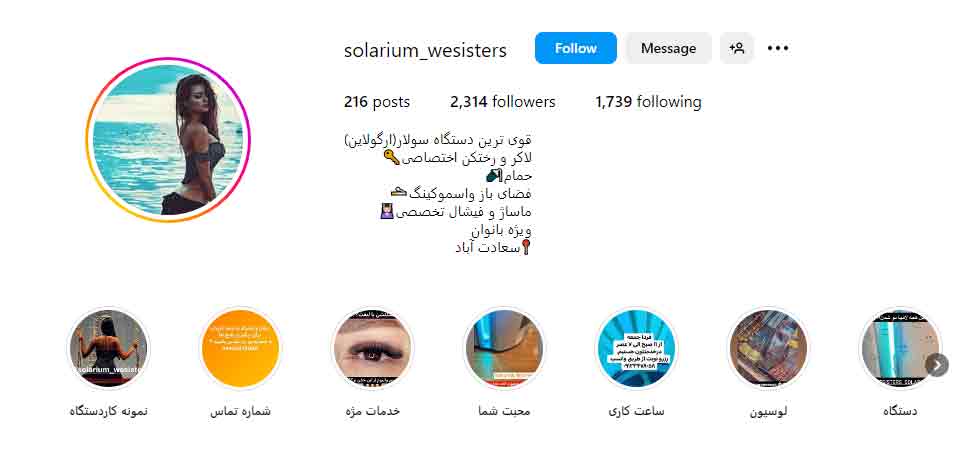This screenshot has height=474, width=964.
Task: Open the three-dot options menu
Action: click(x=778, y=48)
